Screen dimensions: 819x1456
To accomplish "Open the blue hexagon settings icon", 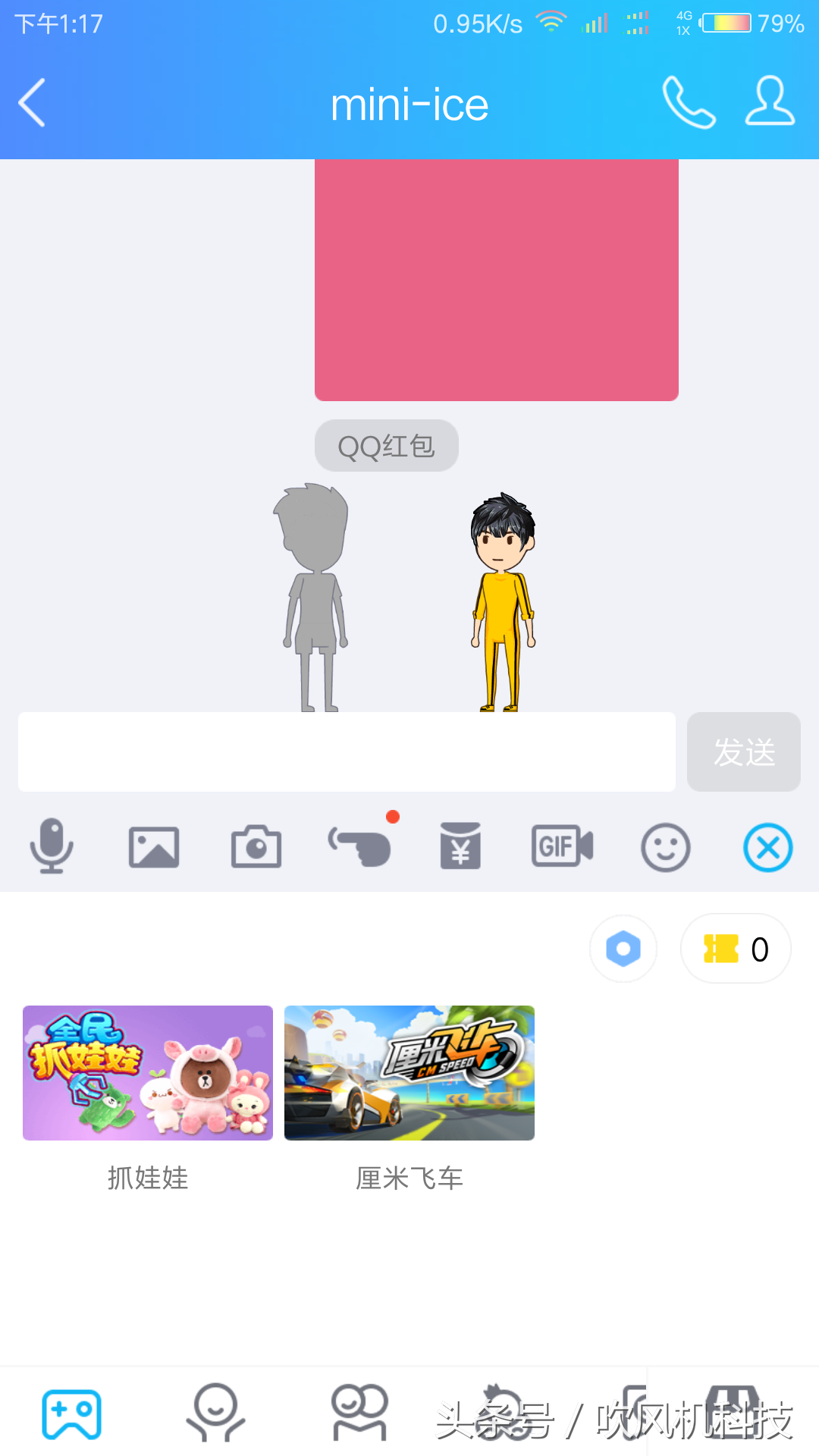I will [x=623, y=949].
